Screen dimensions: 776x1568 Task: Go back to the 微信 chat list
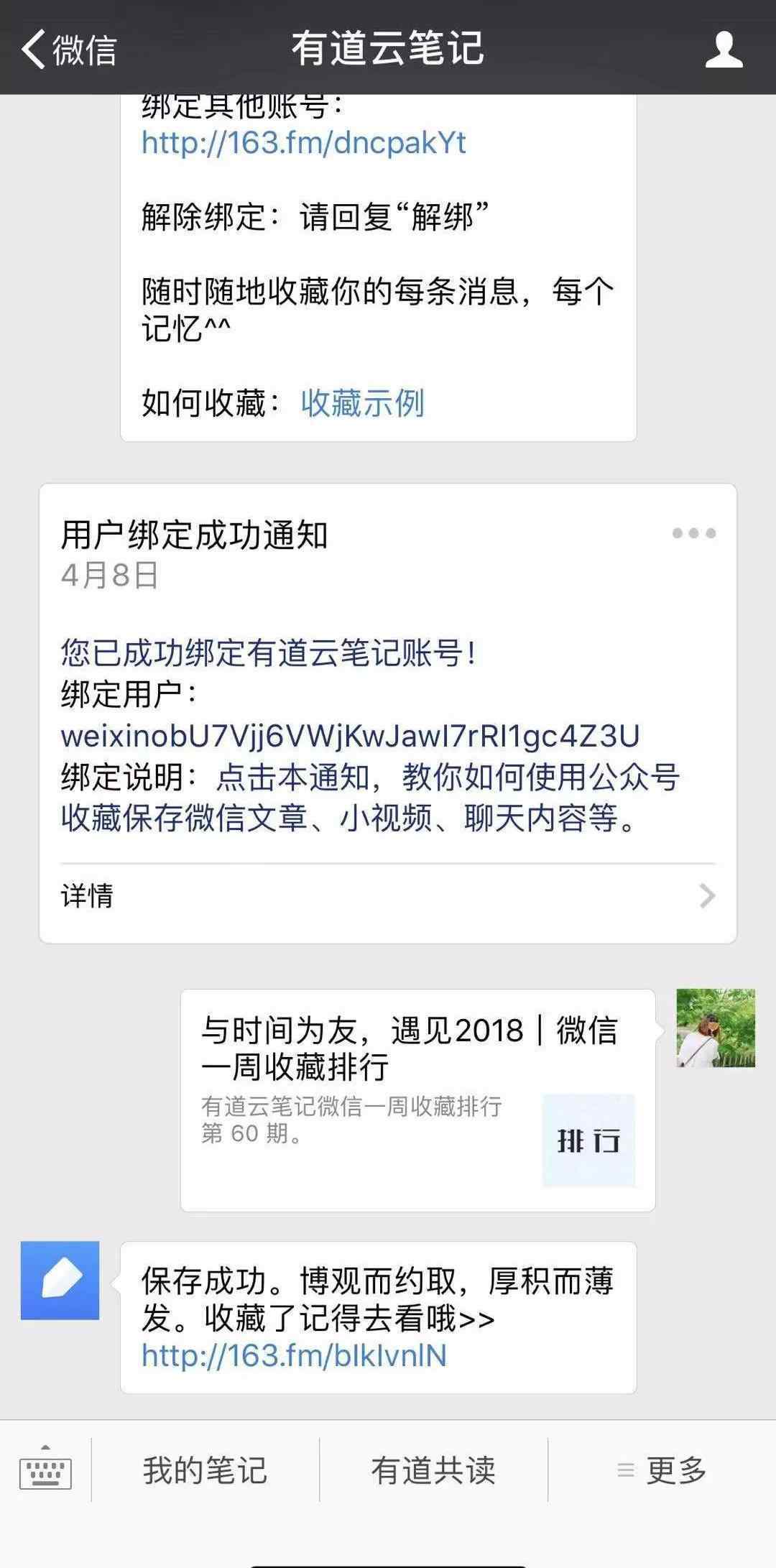pyautogui.click(x=68, y=50)
